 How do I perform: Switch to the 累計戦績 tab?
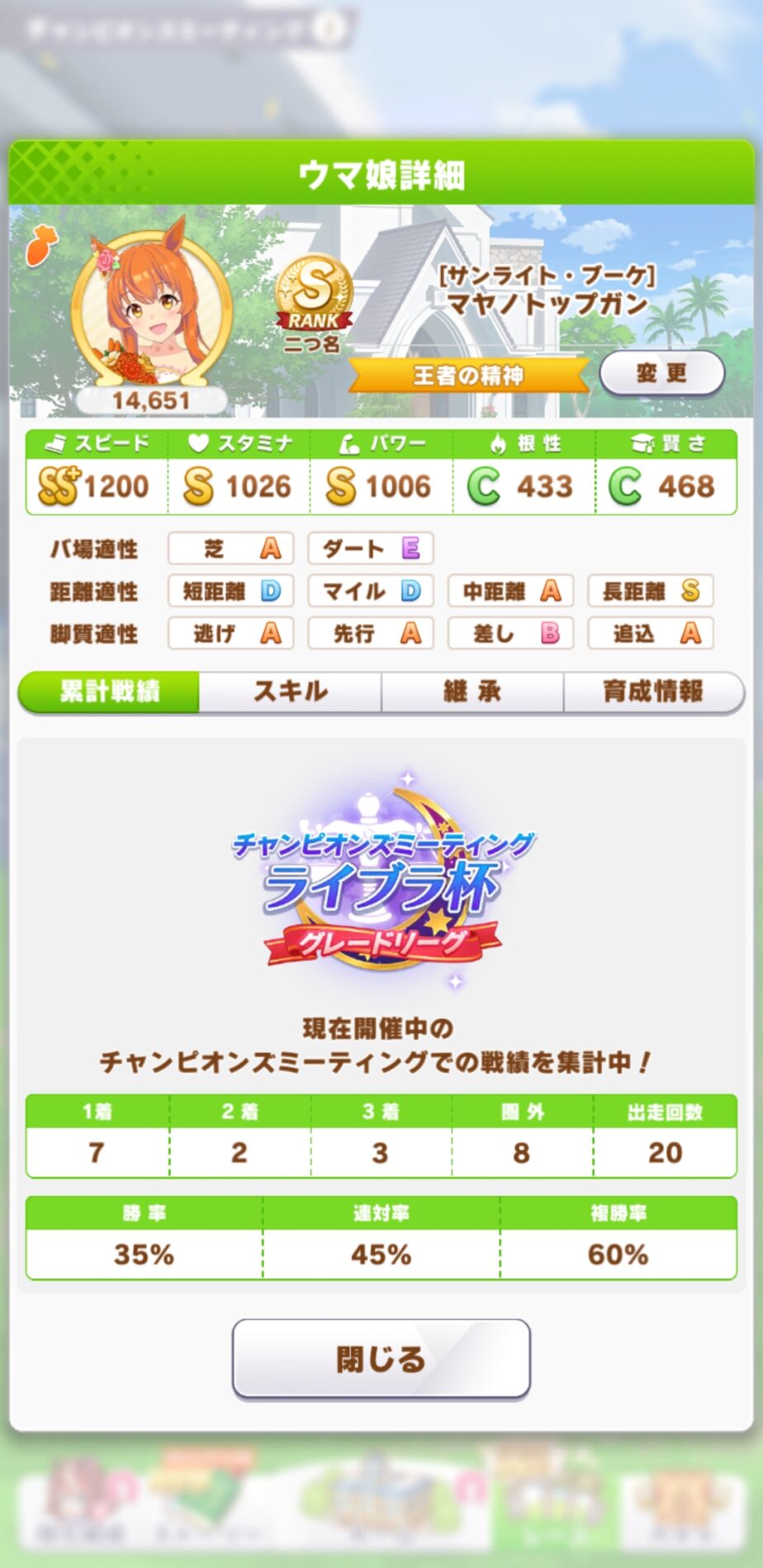tap(109, 691)
